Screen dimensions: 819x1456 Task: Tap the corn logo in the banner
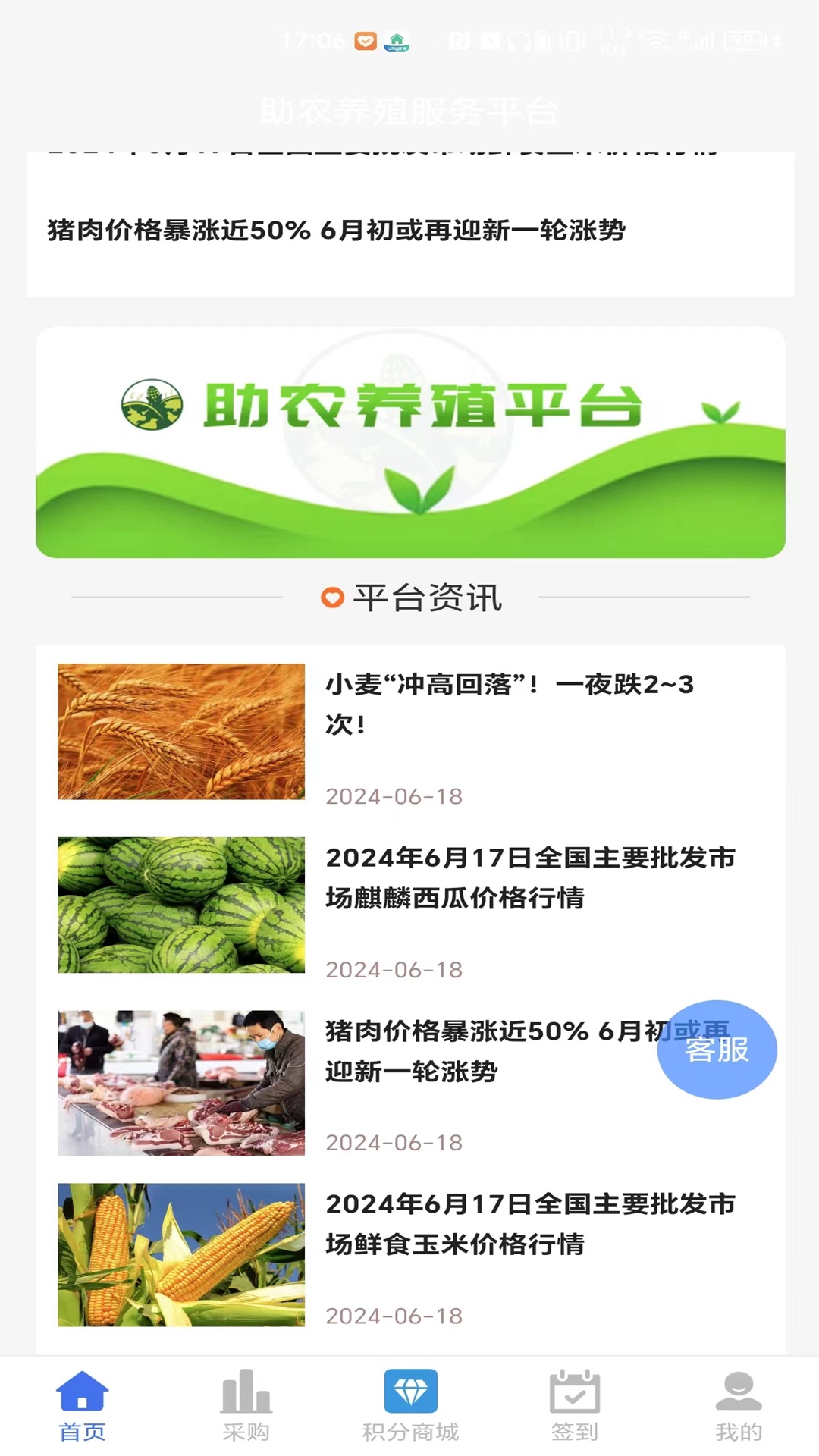click(151, 404)
